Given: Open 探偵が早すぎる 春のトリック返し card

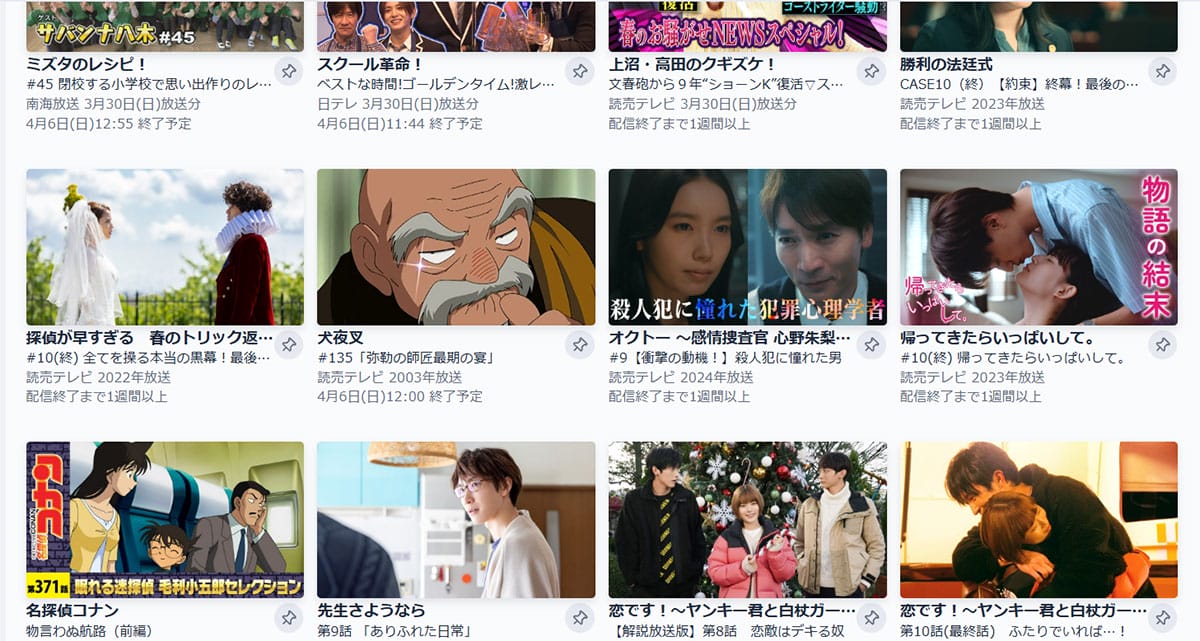Looking at the screenshot, I should tap(164, 247).
